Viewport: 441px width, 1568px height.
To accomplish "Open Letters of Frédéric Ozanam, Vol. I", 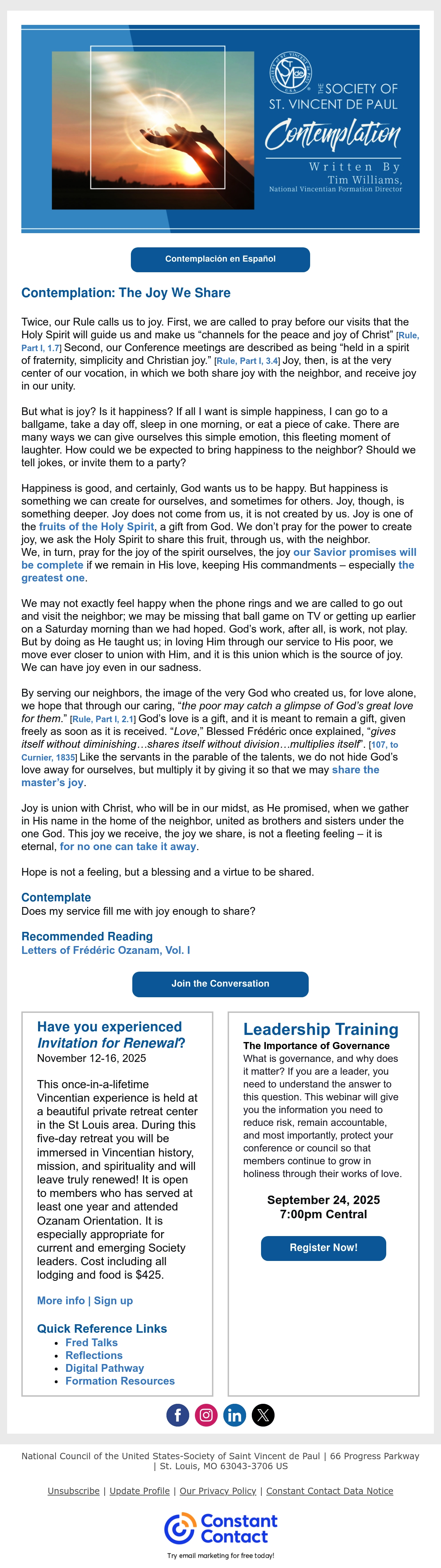I will pyautogui.click(x=105, y=950).
